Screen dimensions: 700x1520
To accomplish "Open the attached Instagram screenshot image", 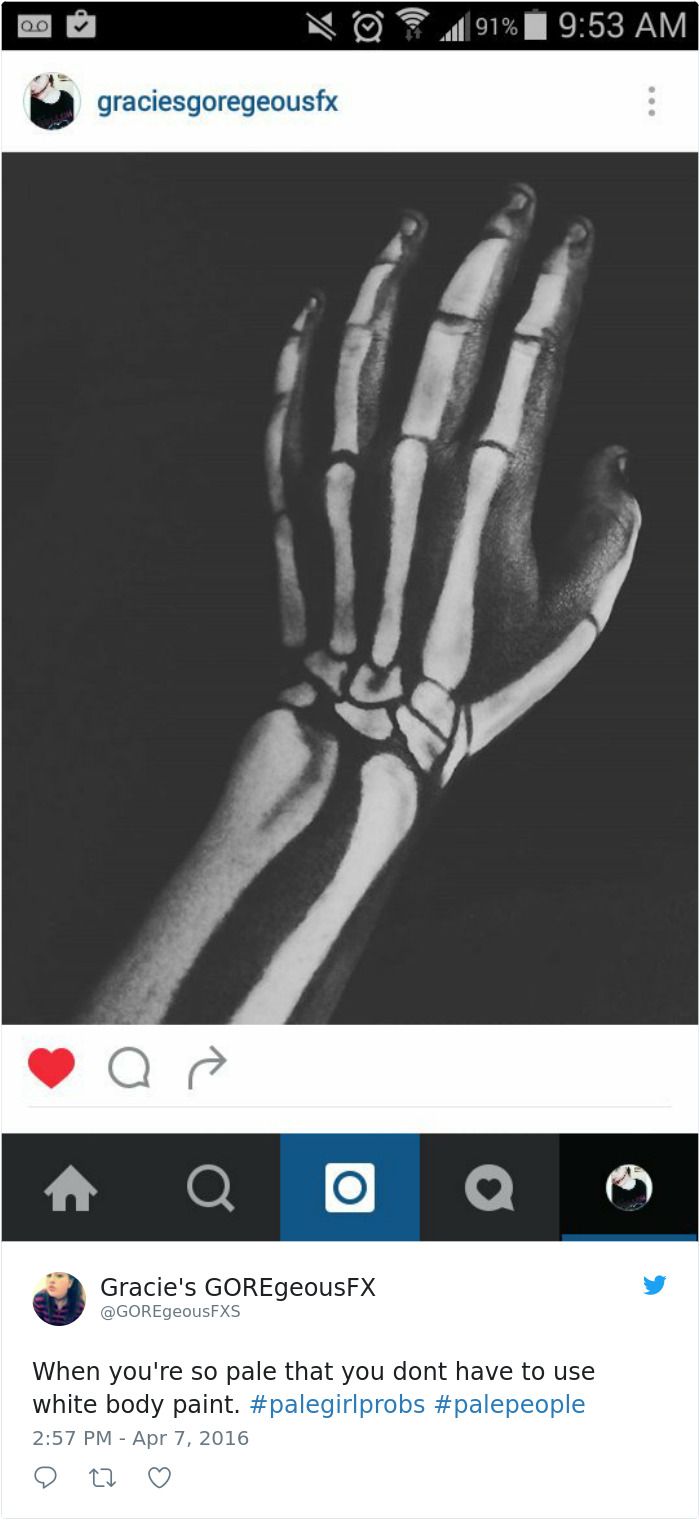I will click(x=350, y=620).
